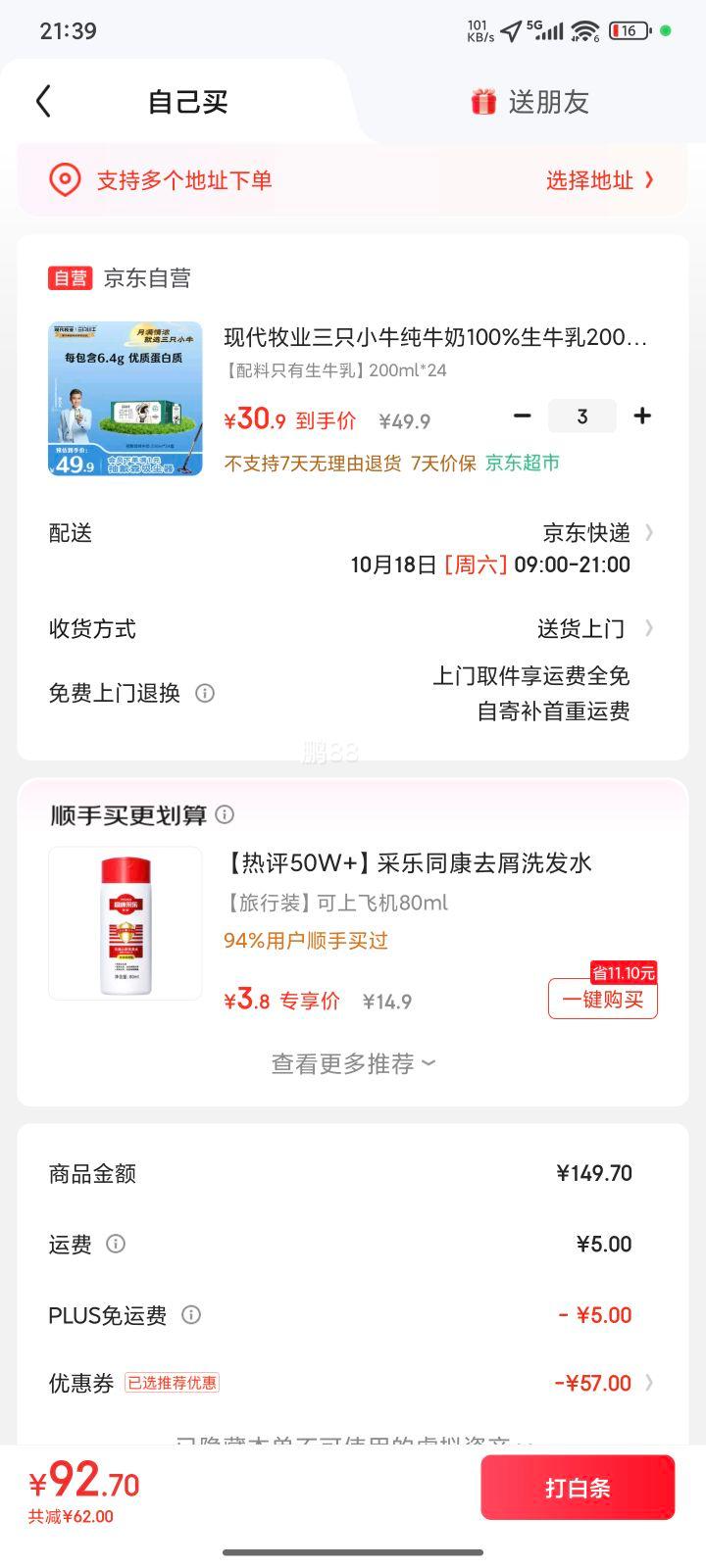Show the 运费 info tooltip
Screen dimensions: 706x1568
[x=116, y=1244]
